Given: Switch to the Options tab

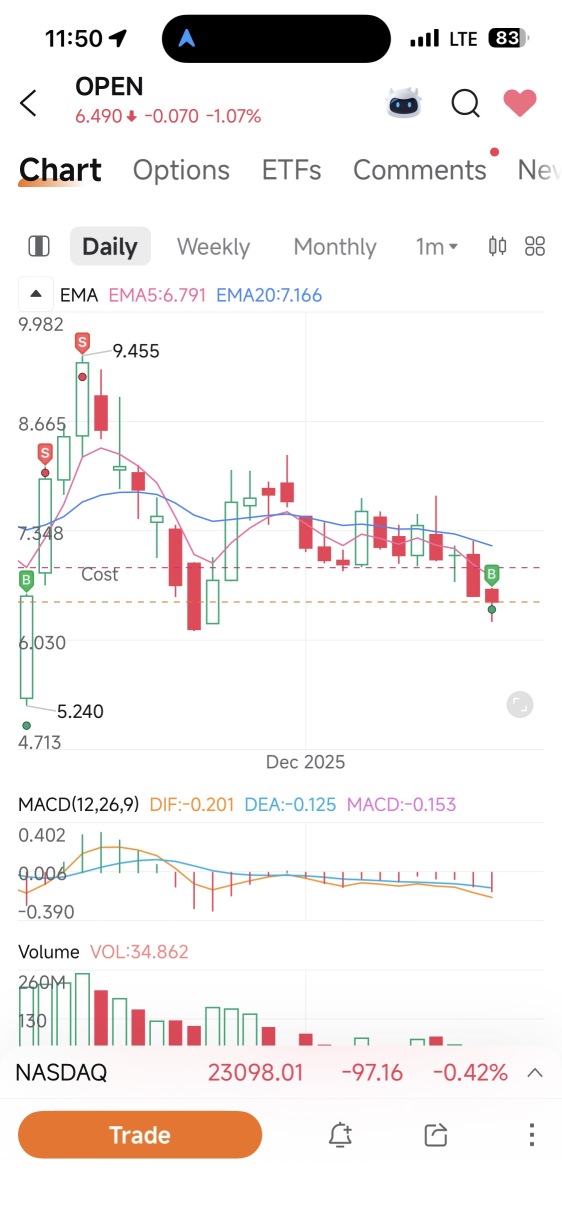Looking at the screenshot, I should (x=181, y=170).
